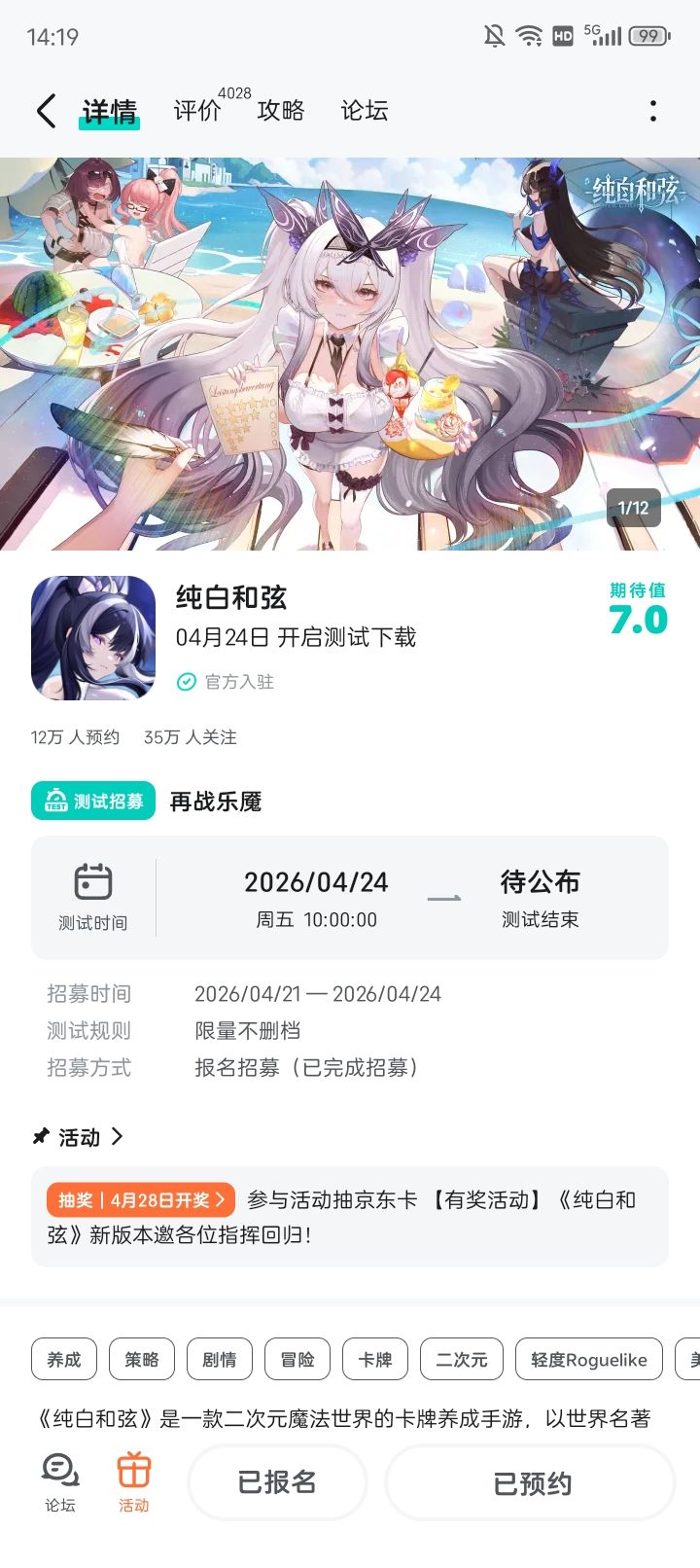Click the calendar icon next to 测试时间
Image resolution: width=700 pixels, height=1568 pixels.
tap(92, 883)
